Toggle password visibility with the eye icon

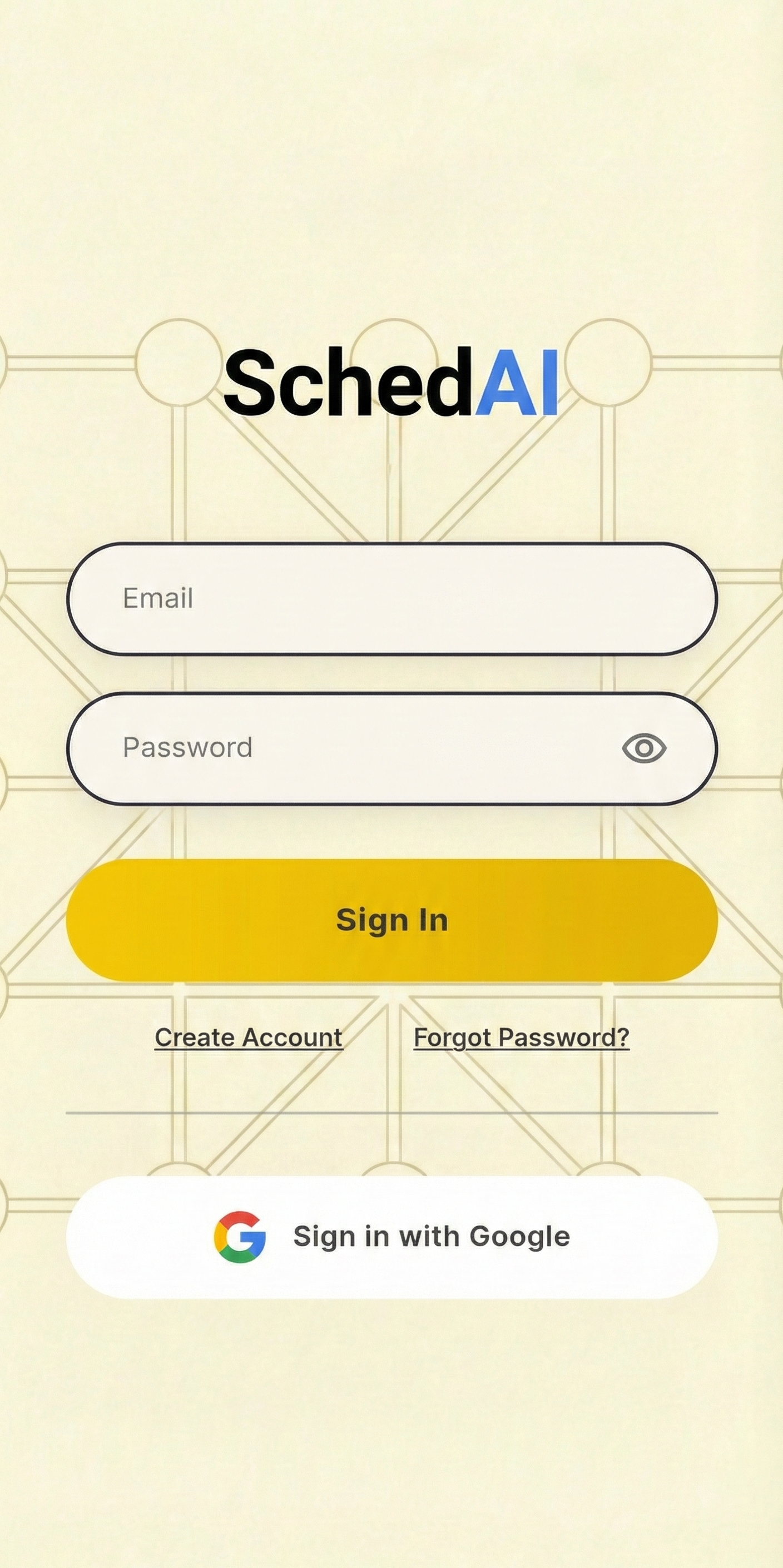[x=643, y=748]
